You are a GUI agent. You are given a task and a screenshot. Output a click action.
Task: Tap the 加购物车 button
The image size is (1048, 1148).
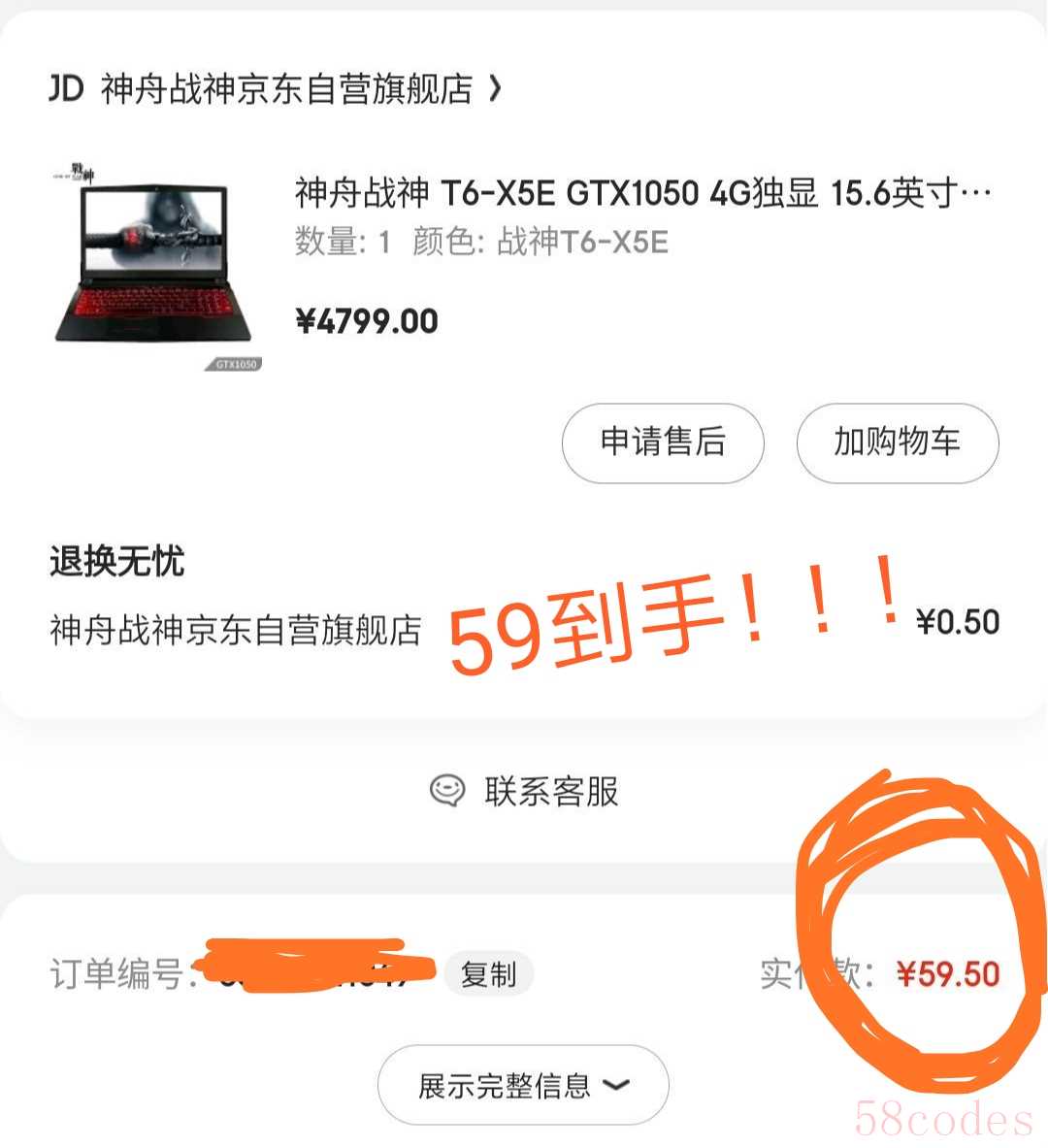[897, 443]
